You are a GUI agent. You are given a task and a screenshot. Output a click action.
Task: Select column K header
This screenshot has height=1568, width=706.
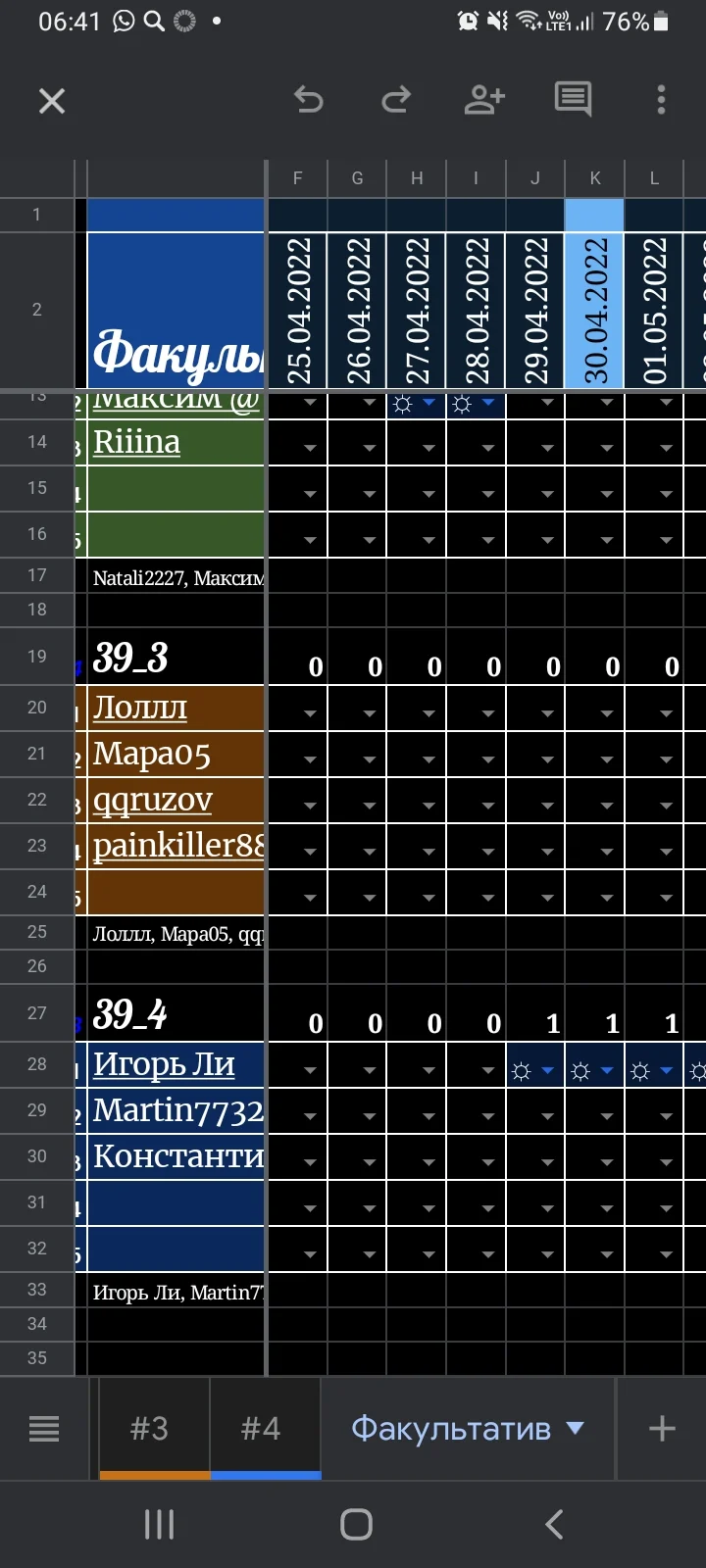(594, 178)
